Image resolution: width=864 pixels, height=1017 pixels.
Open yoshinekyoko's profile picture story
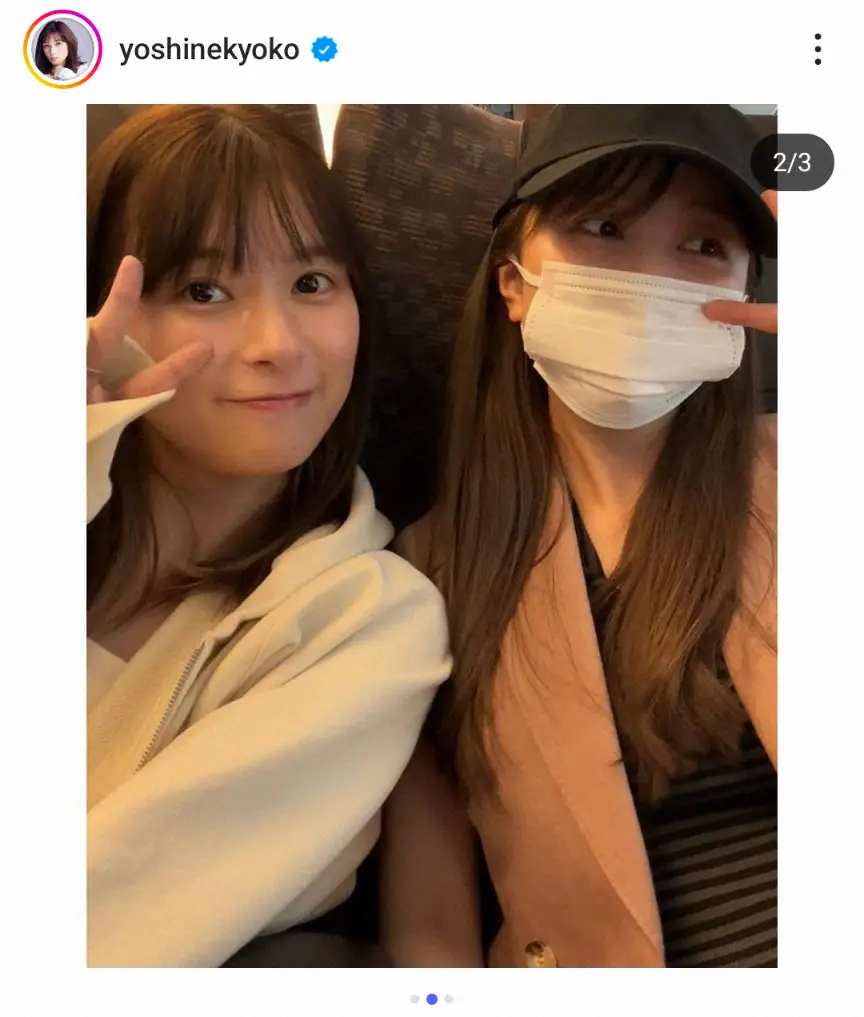[63, 49]
